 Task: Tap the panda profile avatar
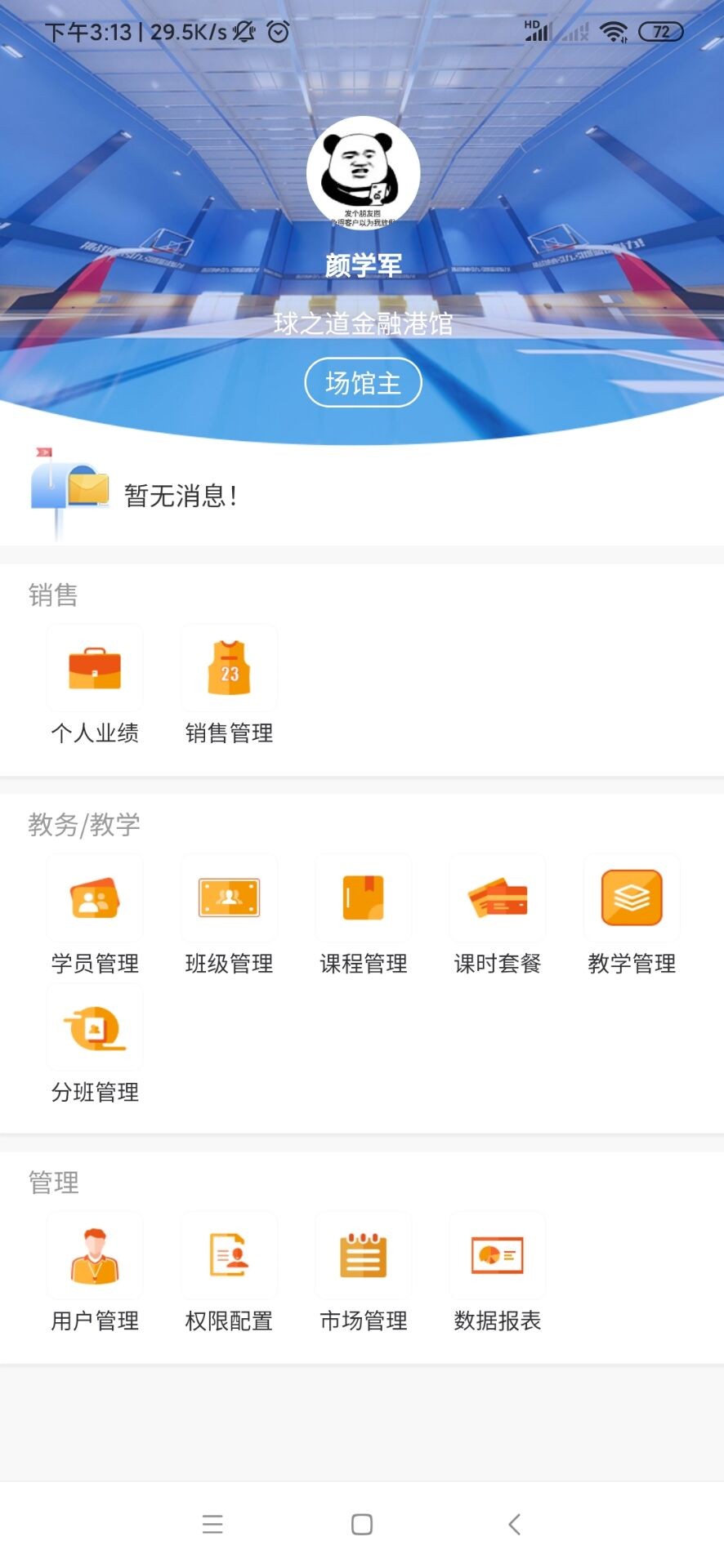tap(363, 173)
